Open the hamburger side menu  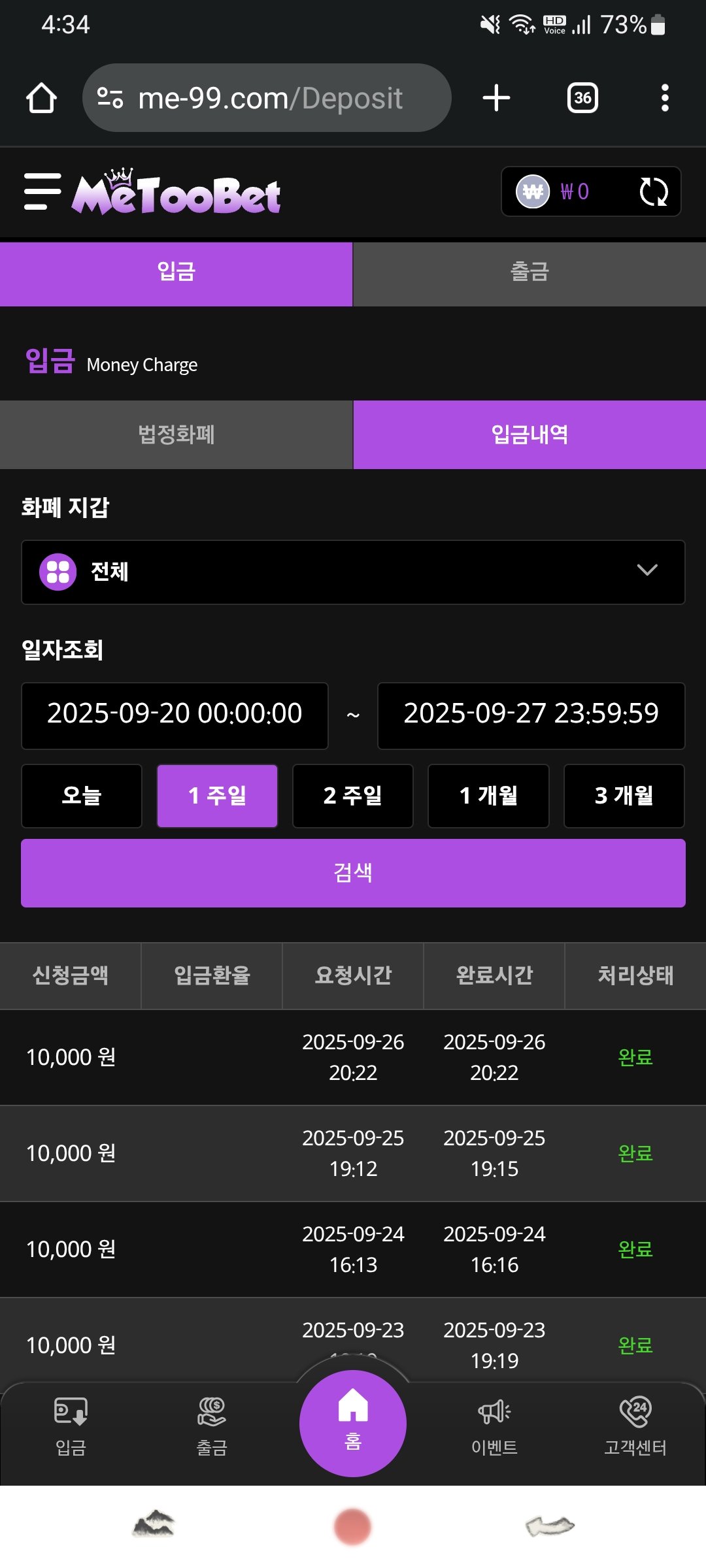(42, 191)
